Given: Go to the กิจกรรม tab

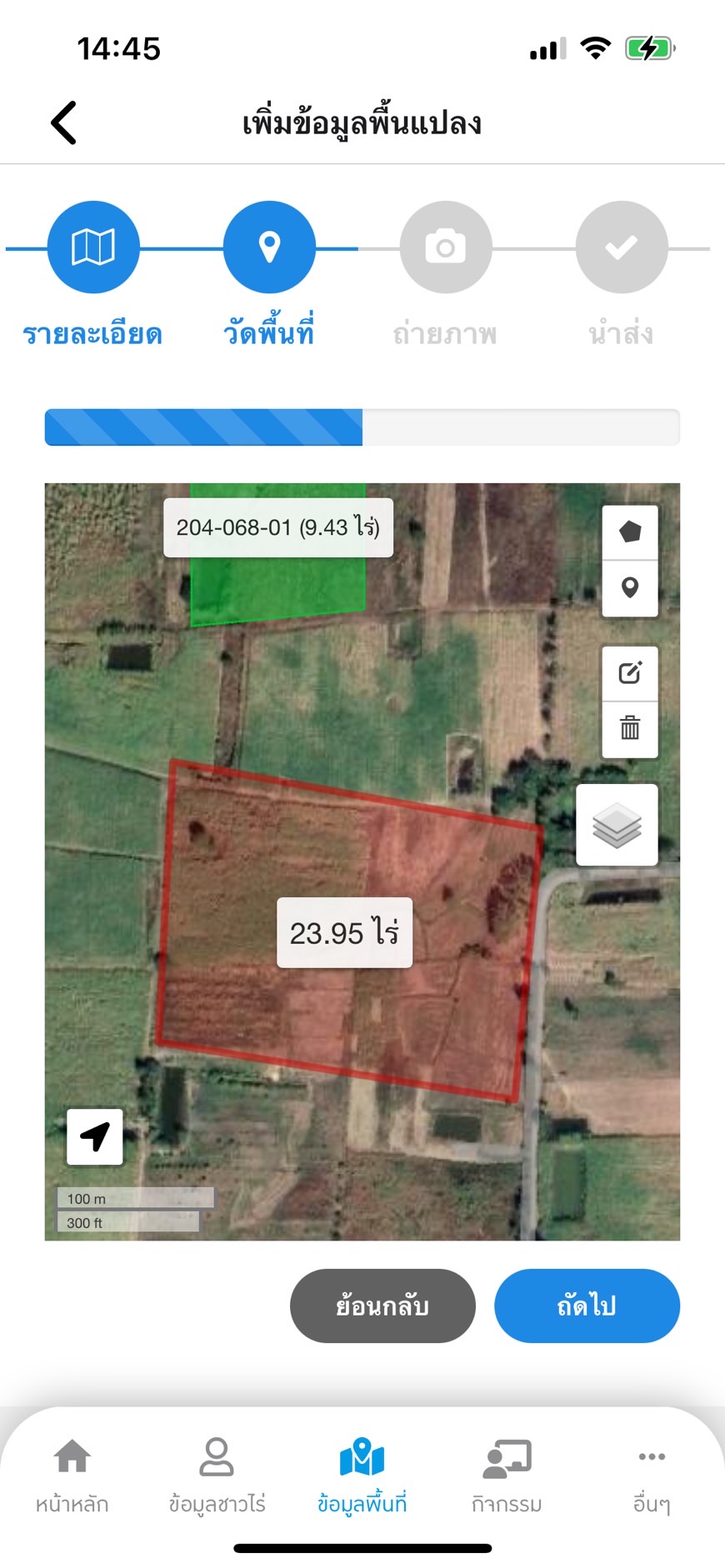Looking at the screenshot, I should (x=507, y=1475).
